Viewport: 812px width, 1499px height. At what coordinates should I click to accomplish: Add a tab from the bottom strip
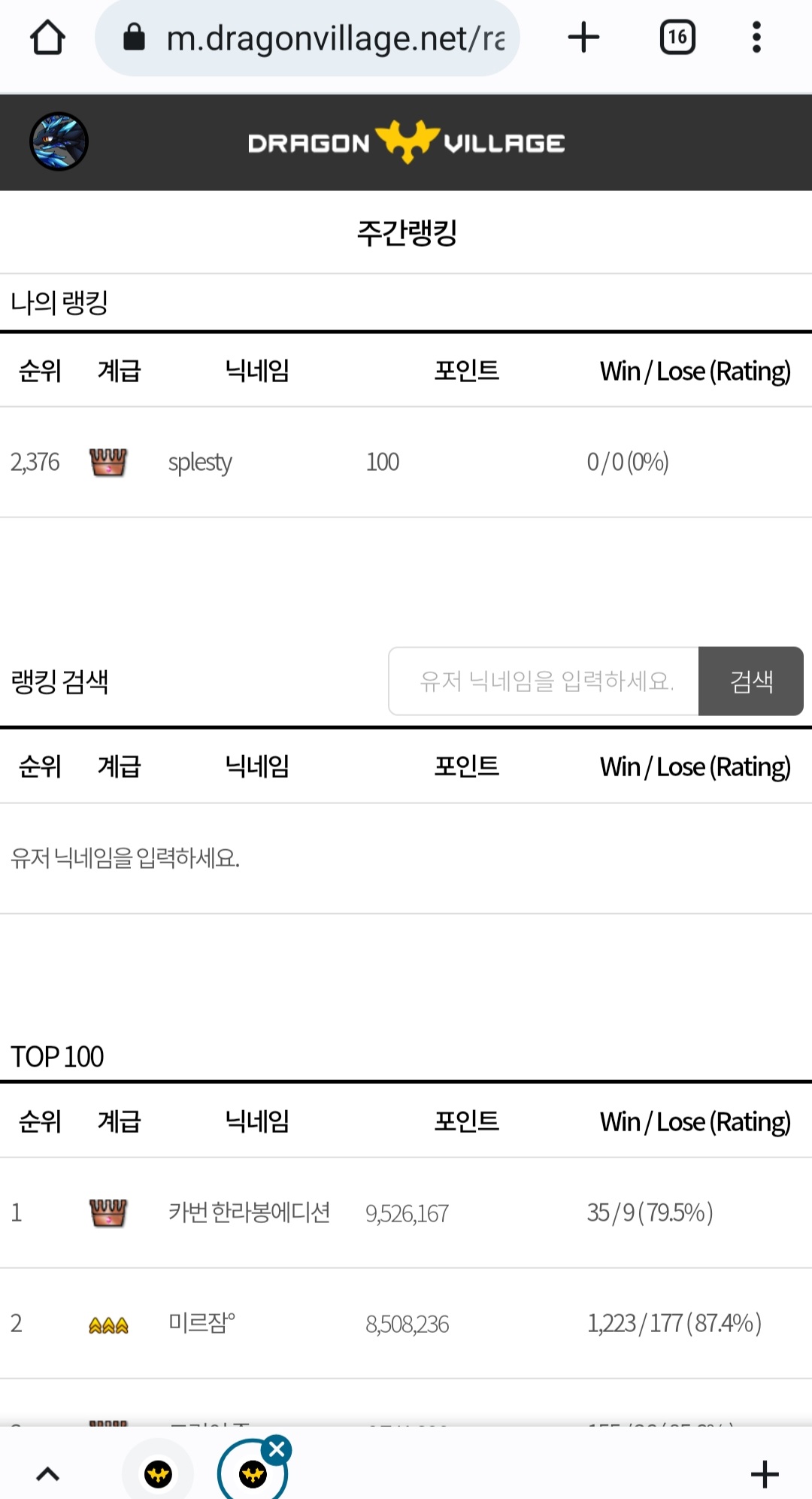tap(765, 1473)
